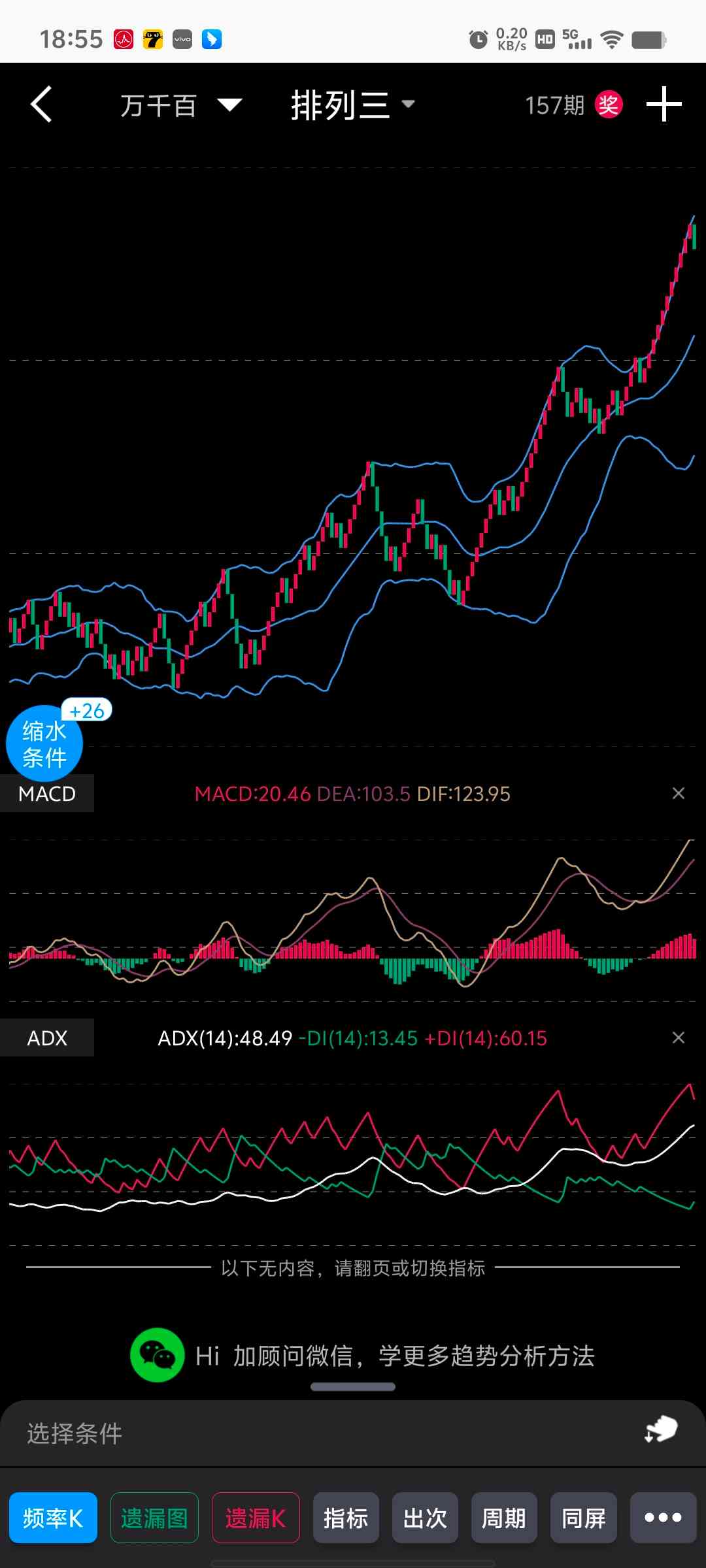Tap the plus icon to add
Image resolution: width=706 pixels, height=1568 pixels.
pyautogui.click(x=664, y=105)
